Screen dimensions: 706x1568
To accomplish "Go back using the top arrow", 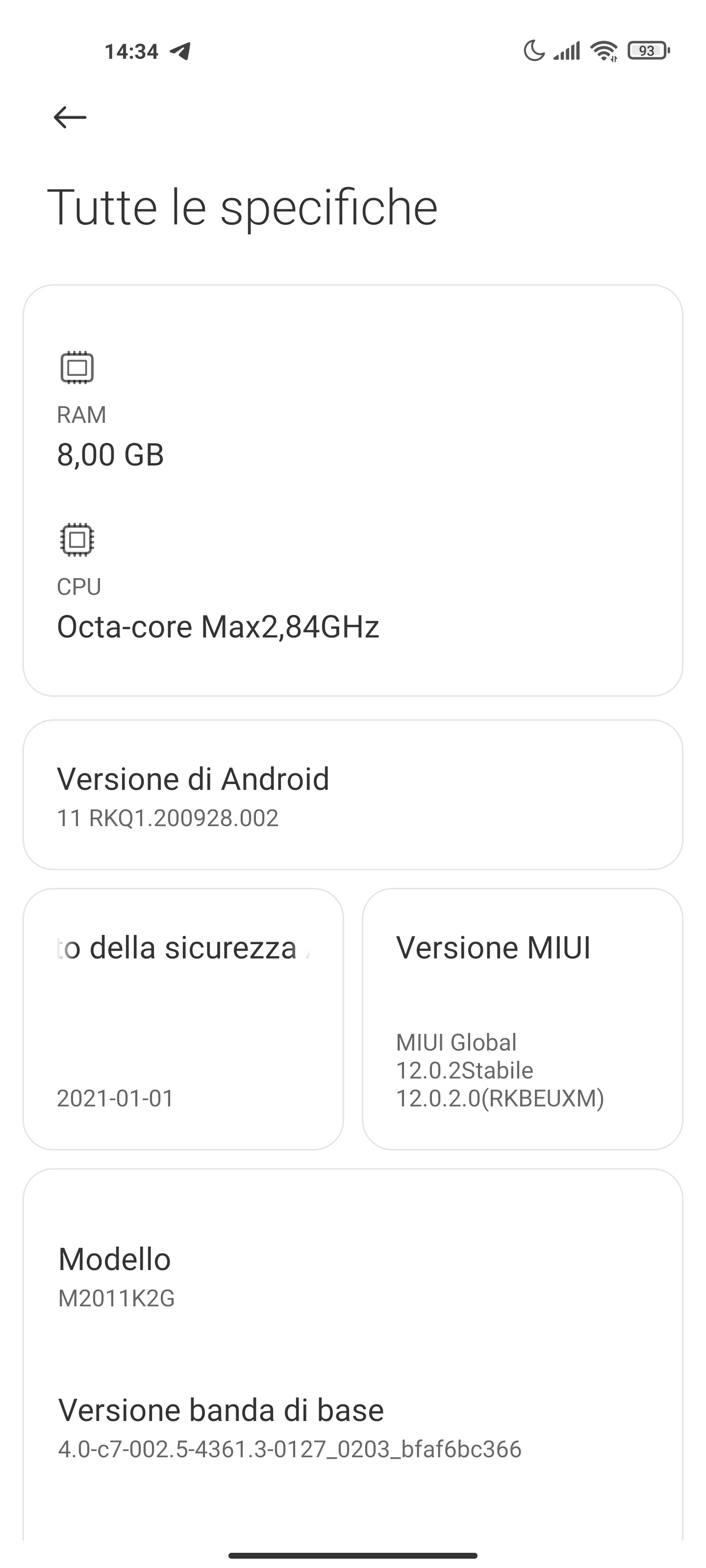I will [x=70, y=117].
